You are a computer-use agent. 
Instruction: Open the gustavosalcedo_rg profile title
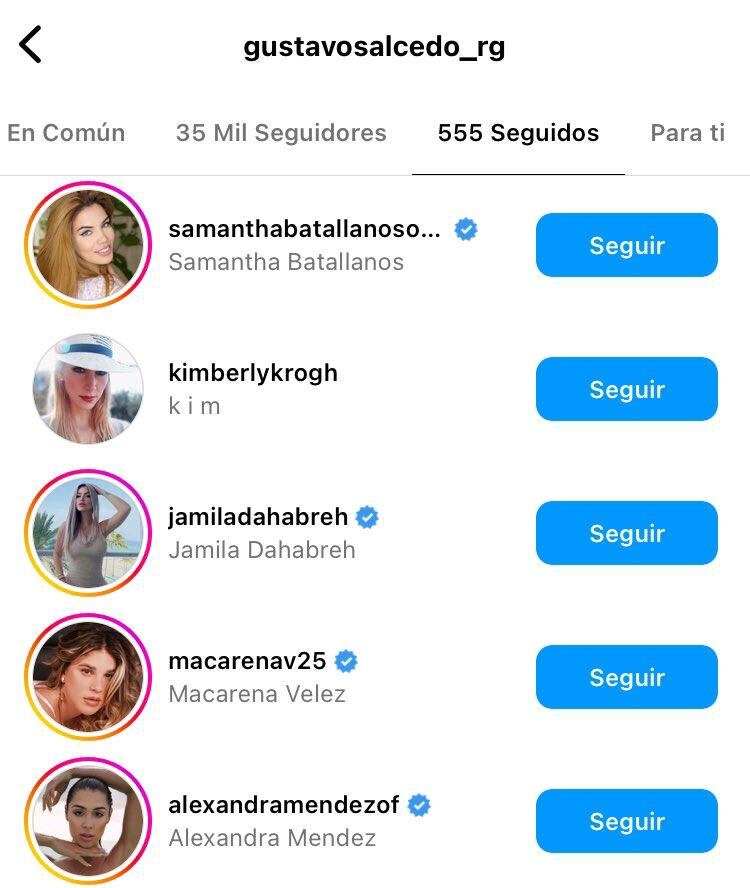[x=375, y=45]
